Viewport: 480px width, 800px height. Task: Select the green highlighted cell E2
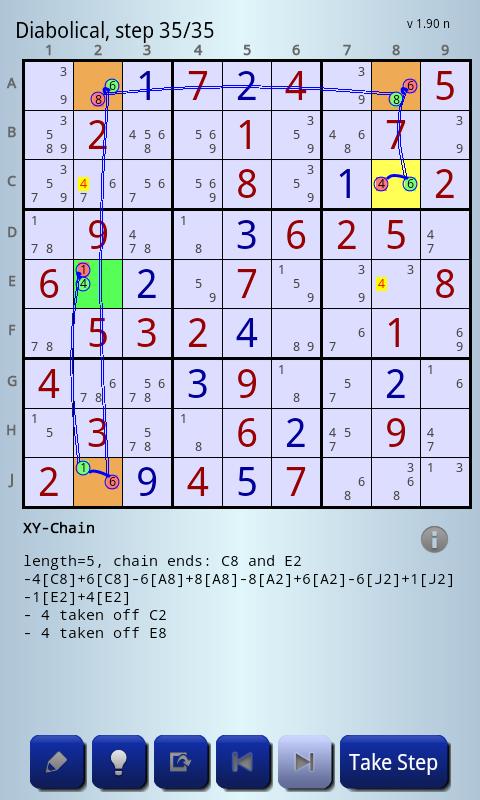(98, 284)
